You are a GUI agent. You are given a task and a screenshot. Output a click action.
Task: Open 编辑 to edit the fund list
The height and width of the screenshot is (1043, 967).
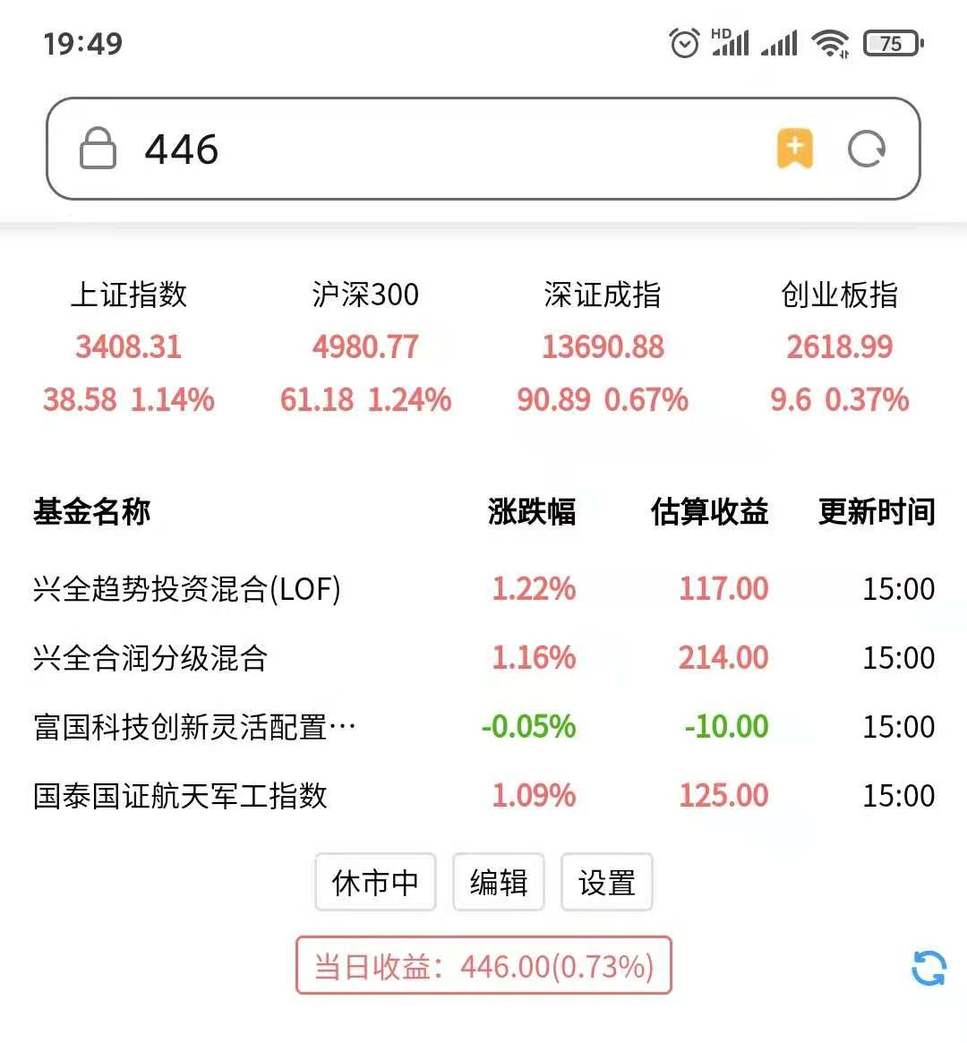[x=498, y=882]
